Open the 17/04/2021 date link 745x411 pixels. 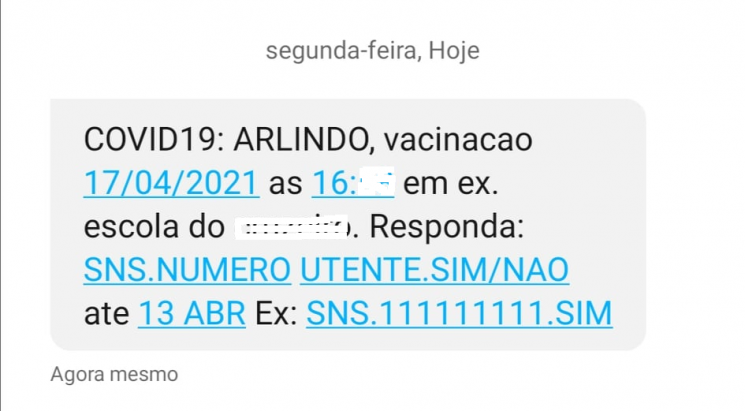point(171,183)
